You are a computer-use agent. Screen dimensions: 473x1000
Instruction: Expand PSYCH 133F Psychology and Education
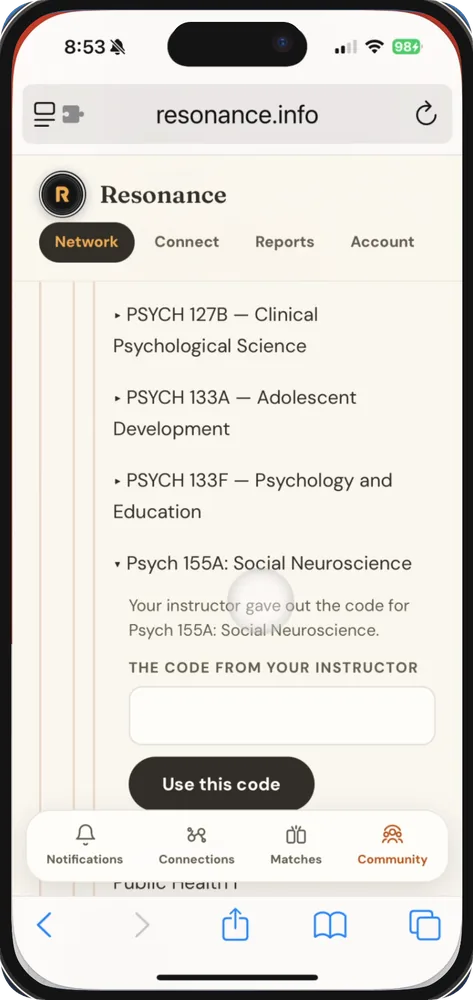point(252,496)
